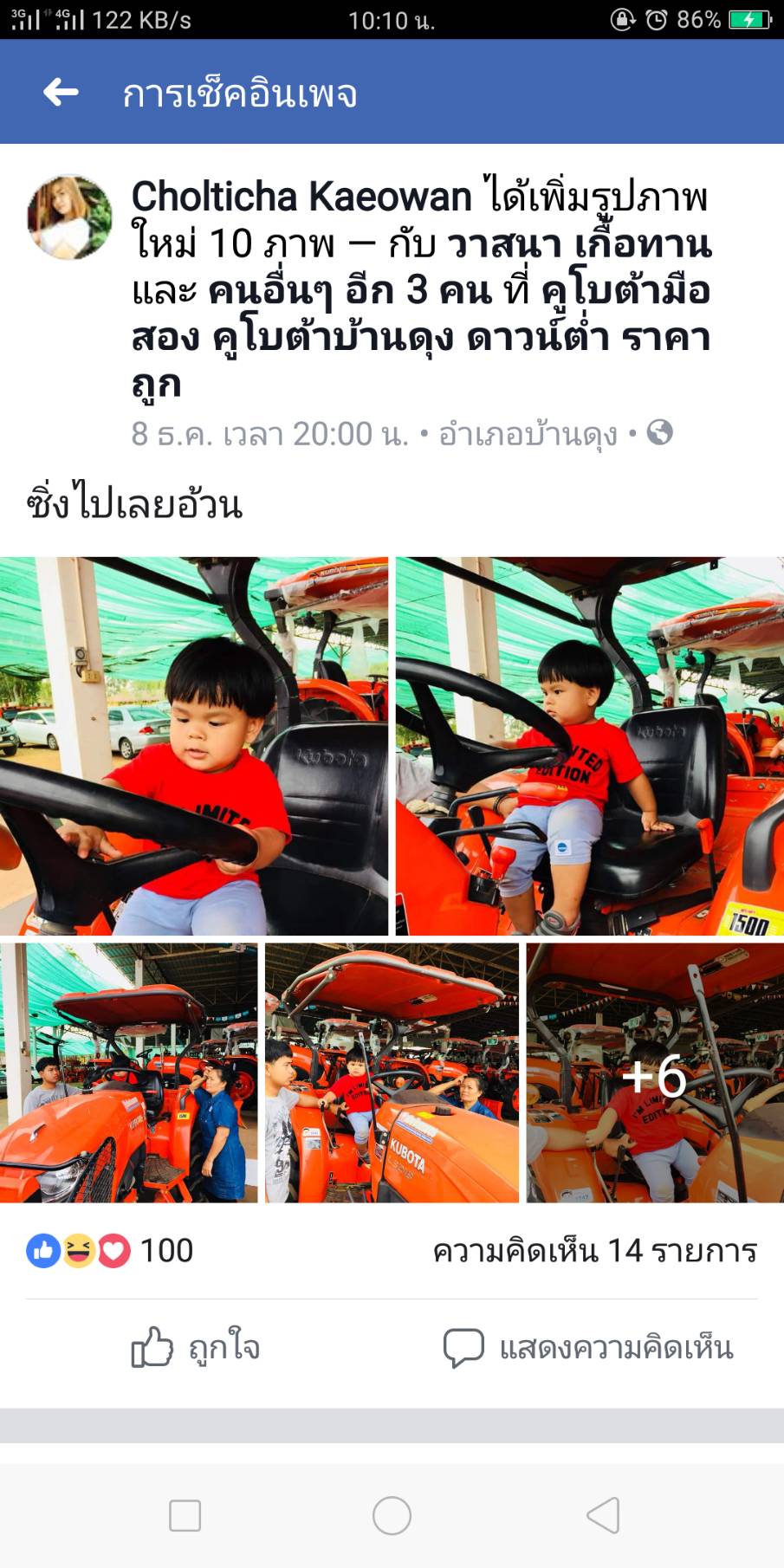784x1568 pixels.
Task: Open tagged friend วาสนา เกื้อทาน
Action: tap(579, 244)
